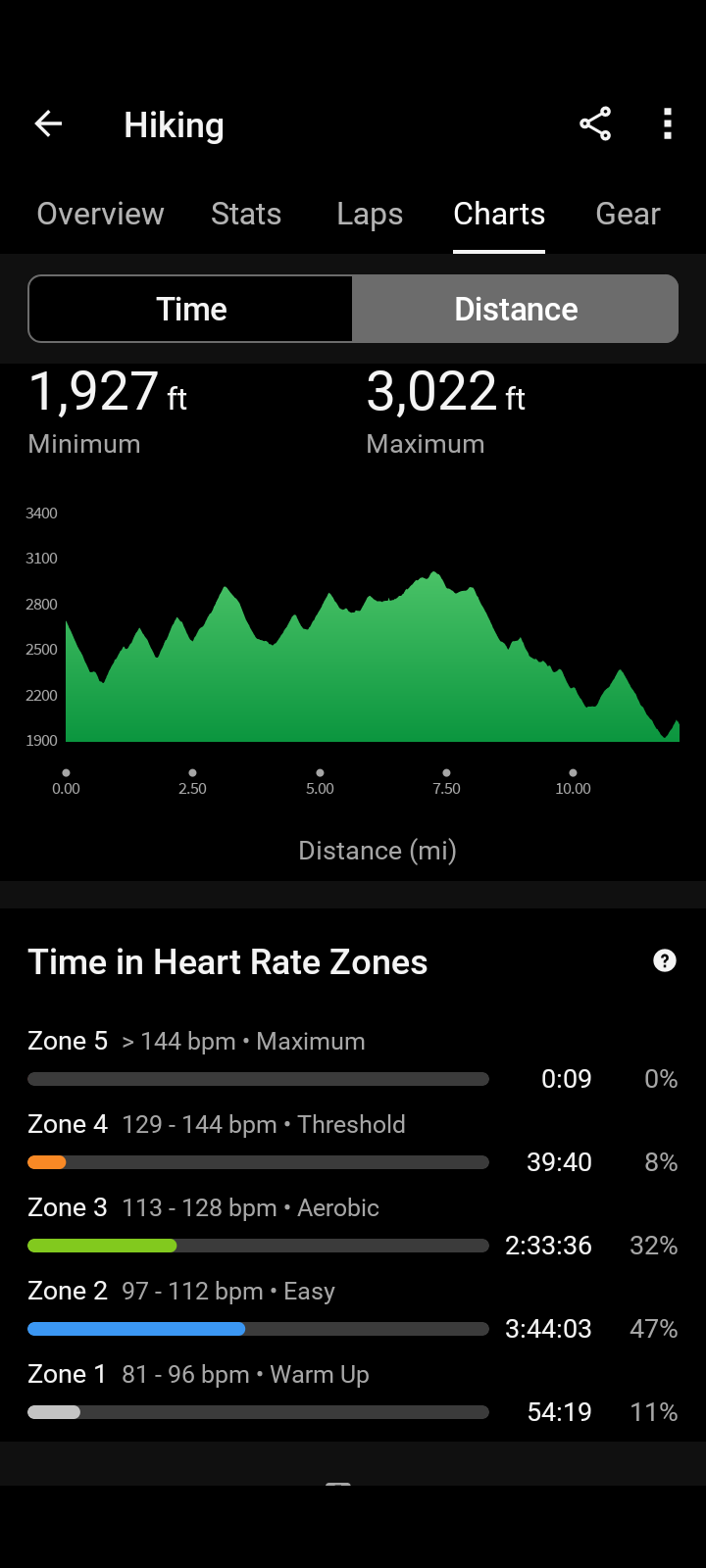The width and height of the screenshot is (706, 1568).
Task: Open the Laps tab
Action: coord(370,214)
